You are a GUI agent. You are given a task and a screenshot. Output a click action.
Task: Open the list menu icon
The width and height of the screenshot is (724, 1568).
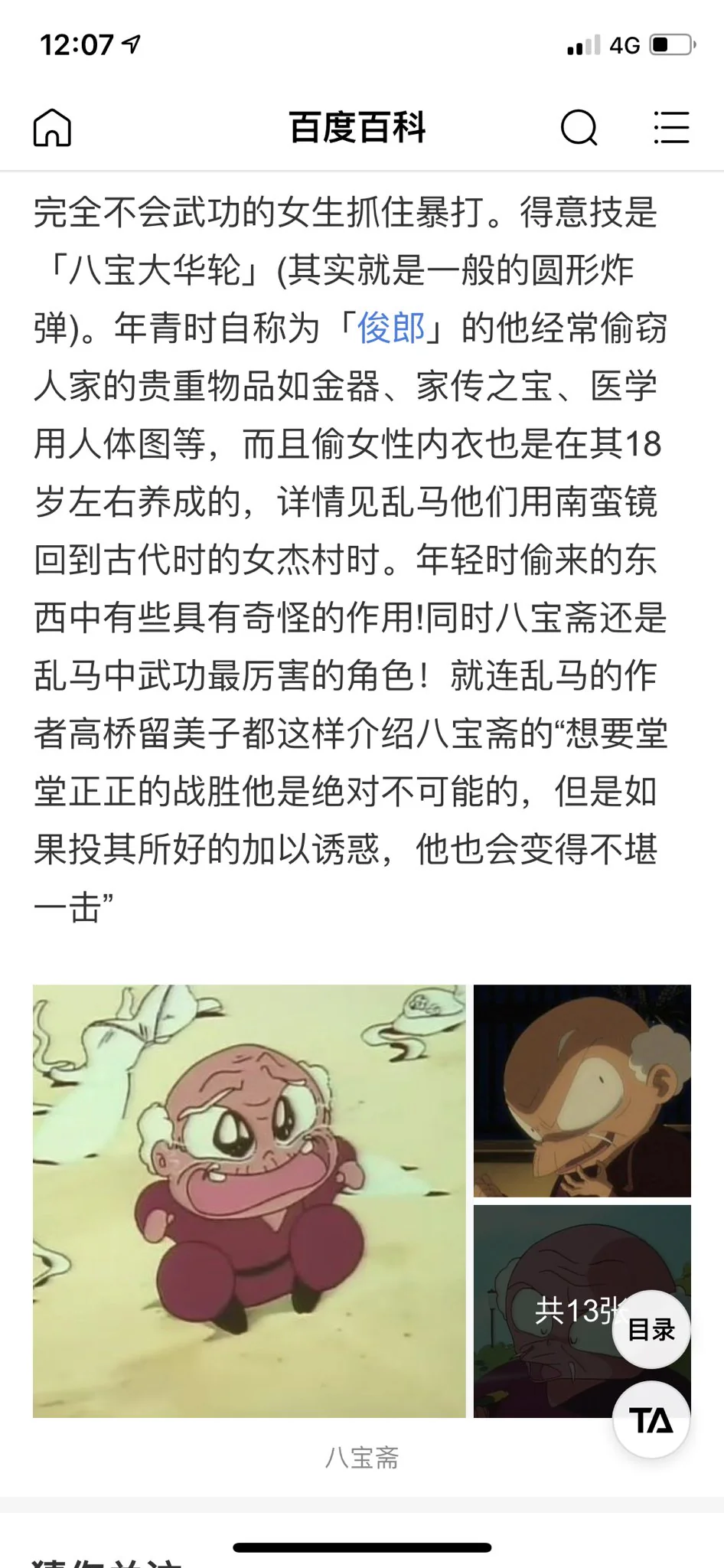pyautogui.click(x=671, y=127)
